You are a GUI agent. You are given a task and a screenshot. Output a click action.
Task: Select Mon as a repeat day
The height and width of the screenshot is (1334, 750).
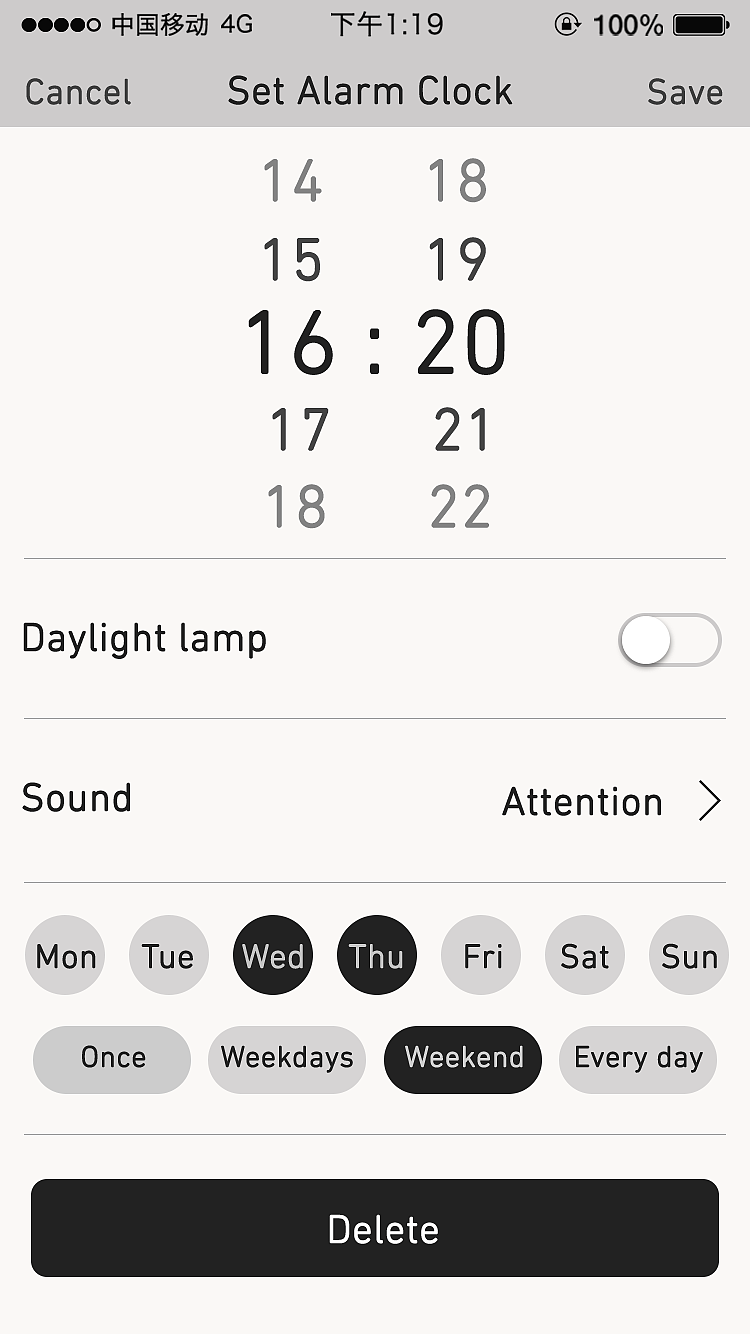point(64,955)
